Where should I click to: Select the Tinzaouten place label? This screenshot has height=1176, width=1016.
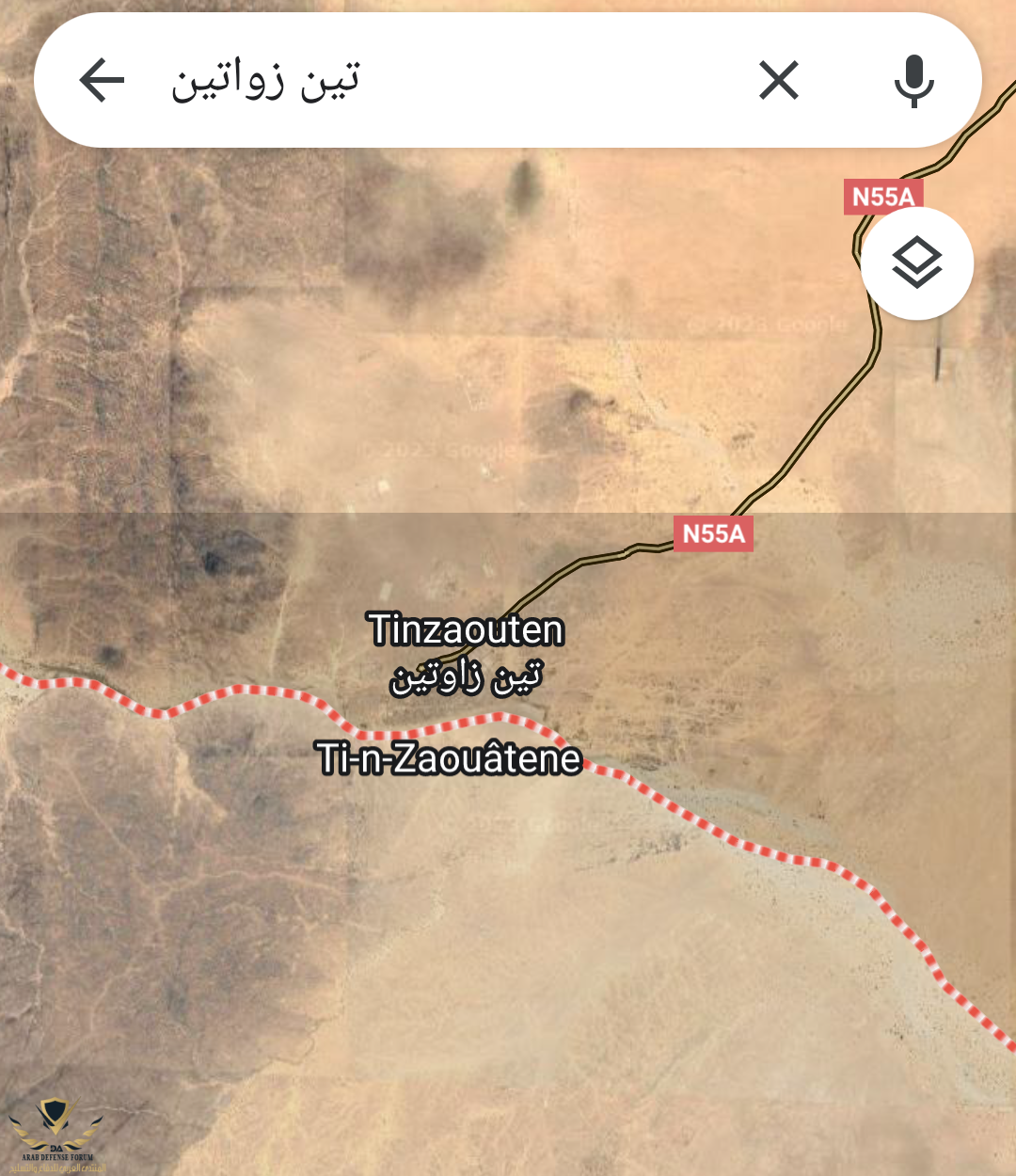(466, 629)
